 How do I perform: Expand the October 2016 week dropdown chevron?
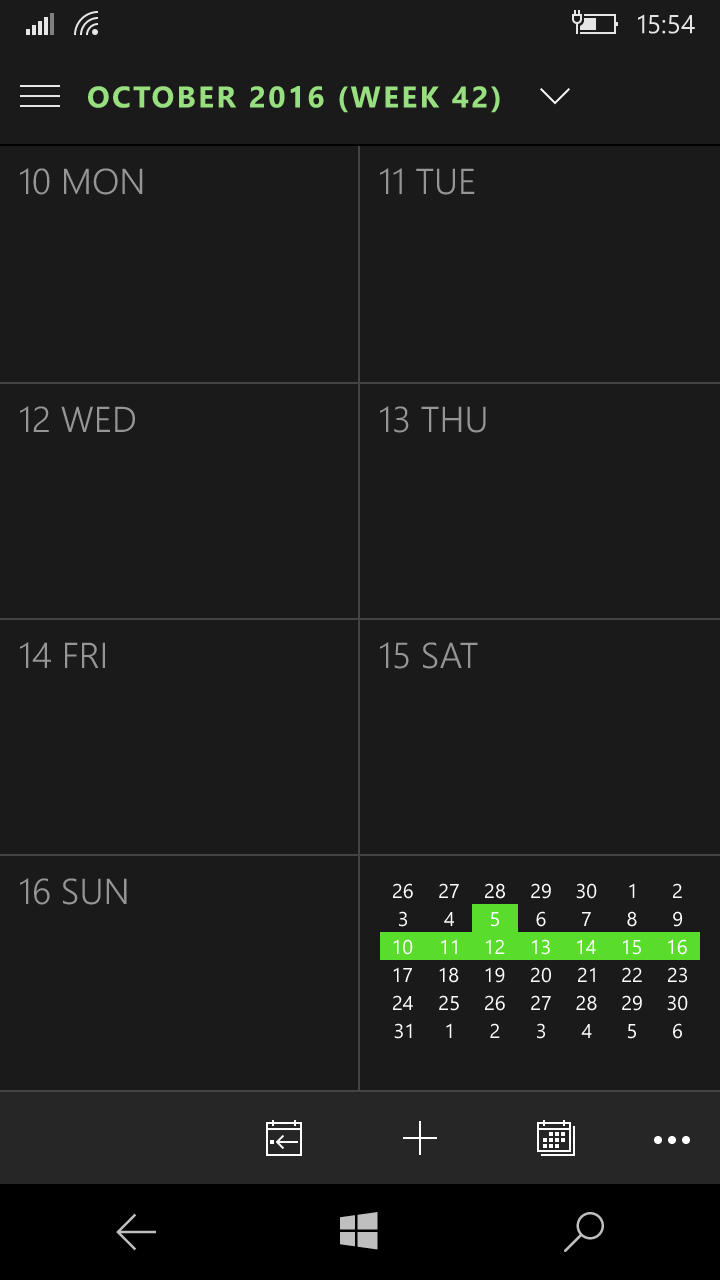coord(554,96)
